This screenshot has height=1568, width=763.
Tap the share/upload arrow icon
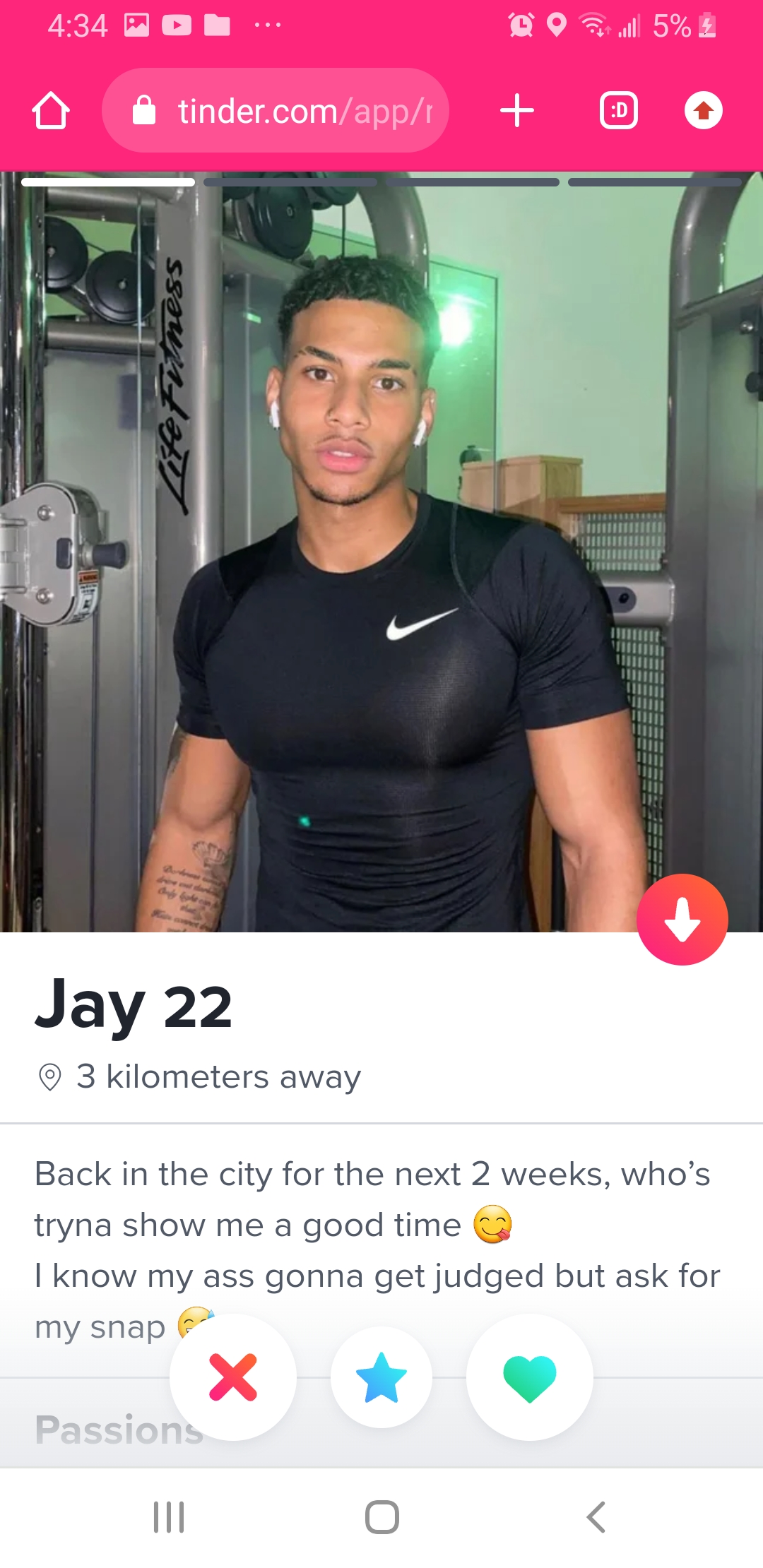click(704, 109)
